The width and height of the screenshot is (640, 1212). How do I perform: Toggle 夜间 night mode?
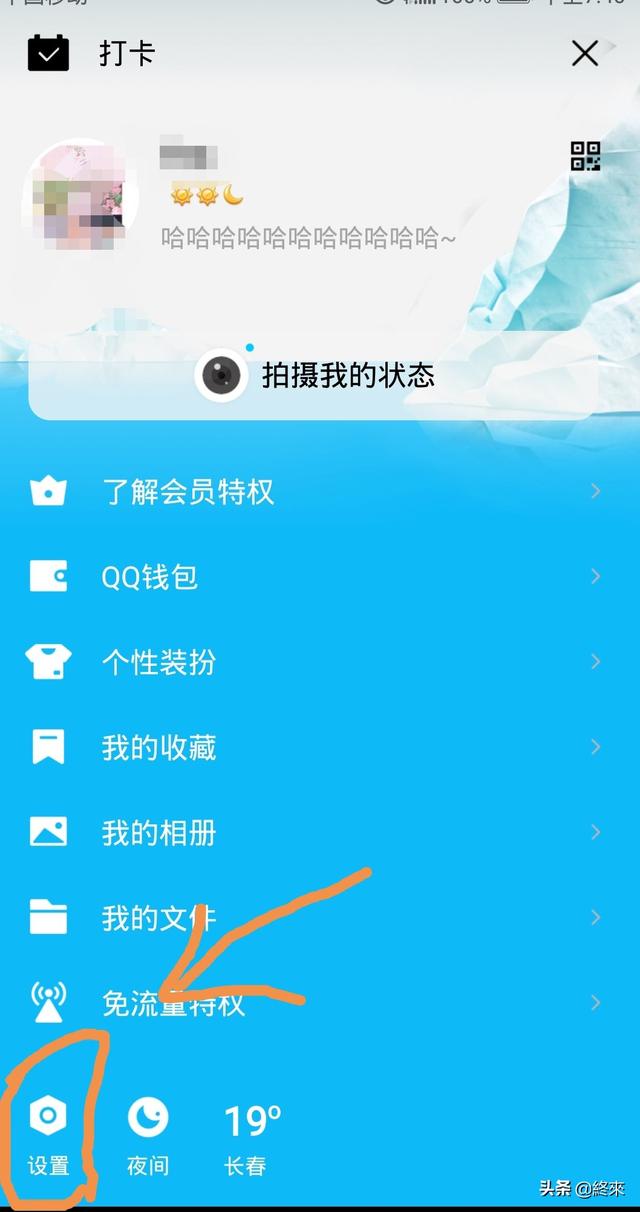pyautogui.click(x=148, y=1135)
